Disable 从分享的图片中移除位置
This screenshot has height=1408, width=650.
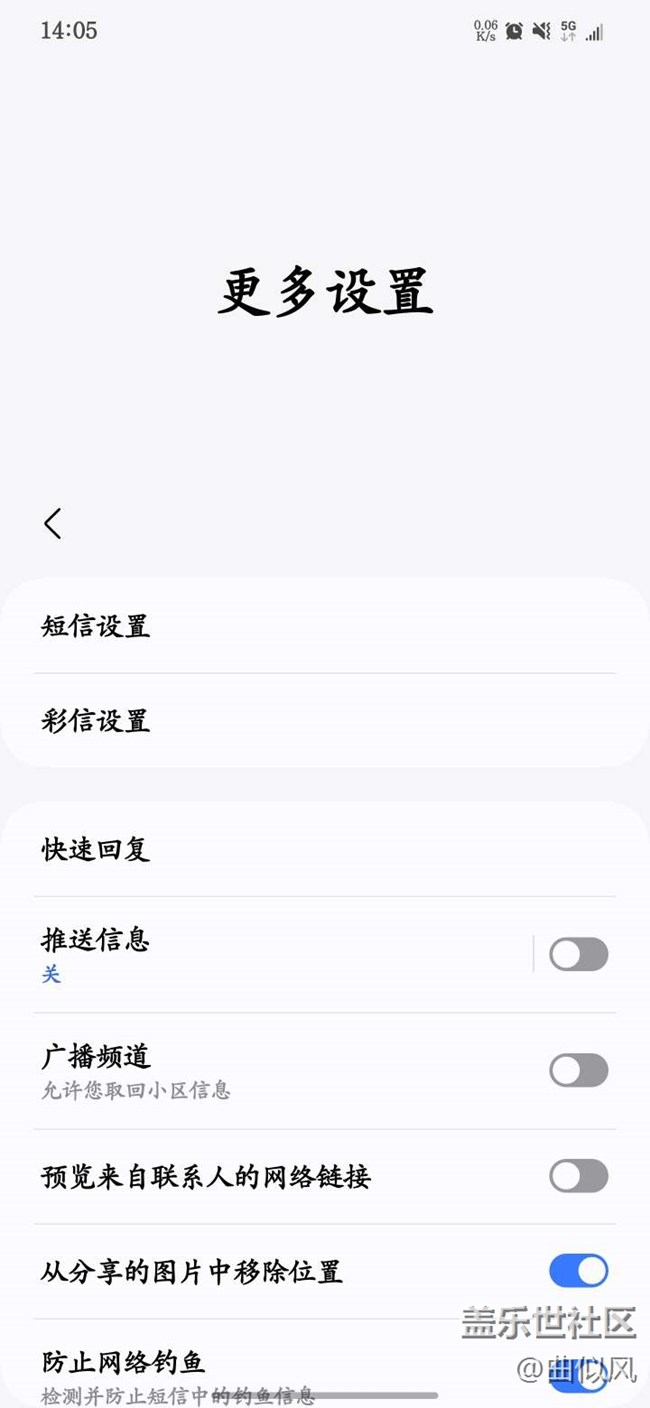click(x=578, y=1271)
